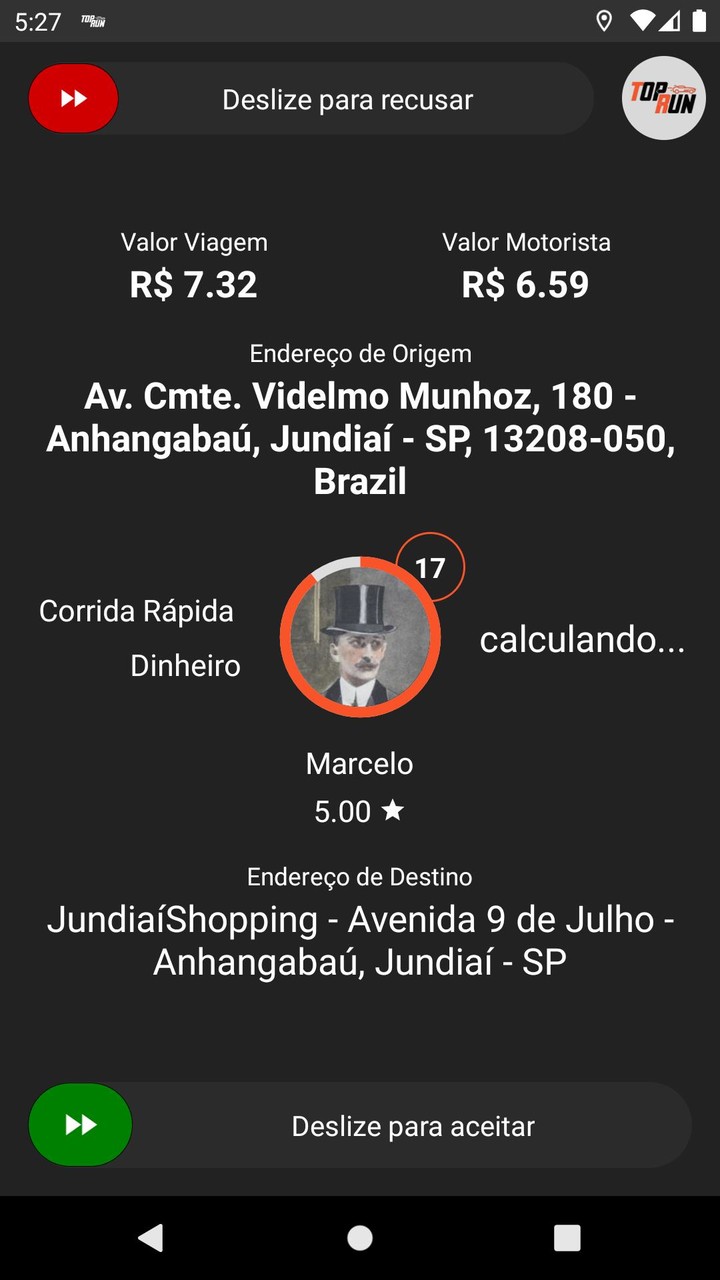Tap the Wi-Fi status icon
The height and width of the screenshot is (1280, 720).
[x=641, y=20]
